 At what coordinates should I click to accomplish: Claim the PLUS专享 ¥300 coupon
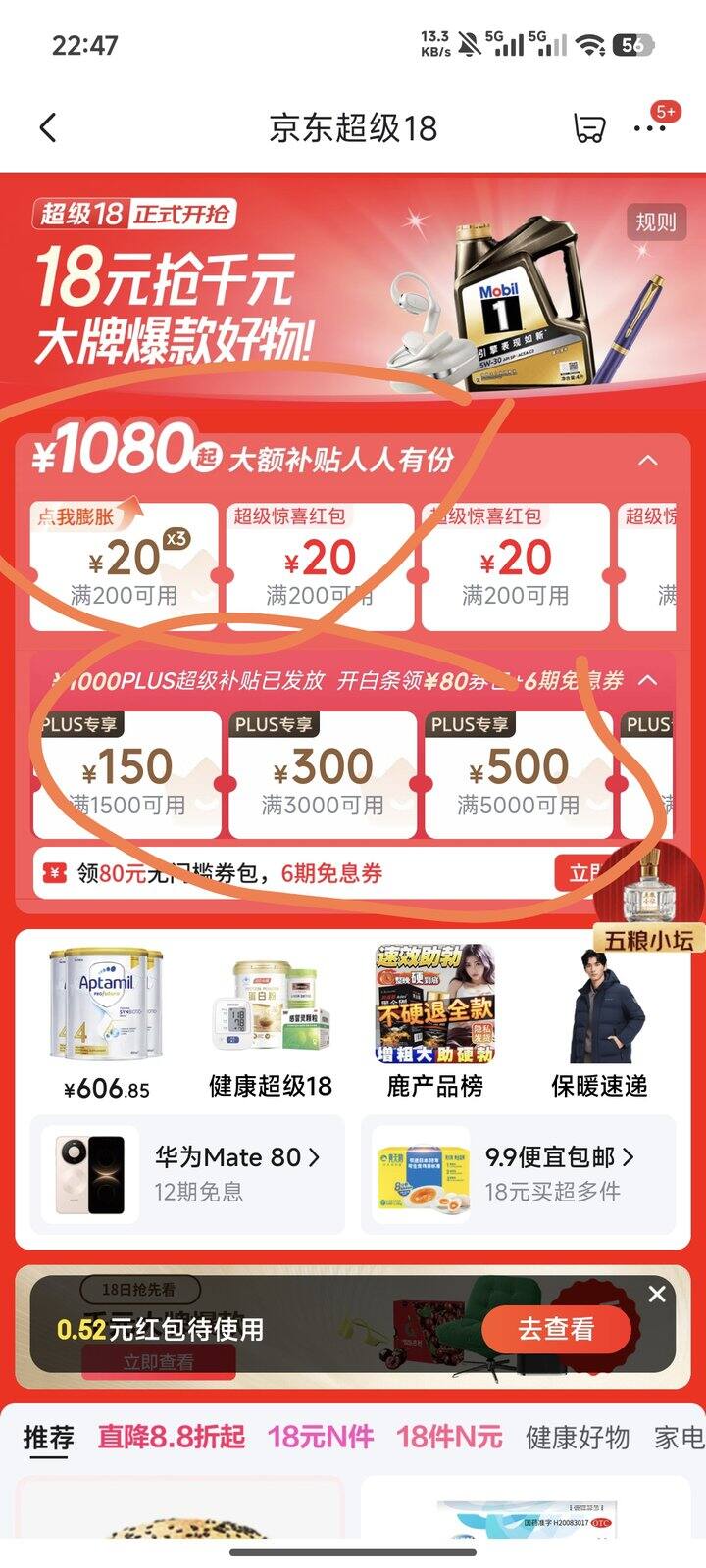(323, 776)
